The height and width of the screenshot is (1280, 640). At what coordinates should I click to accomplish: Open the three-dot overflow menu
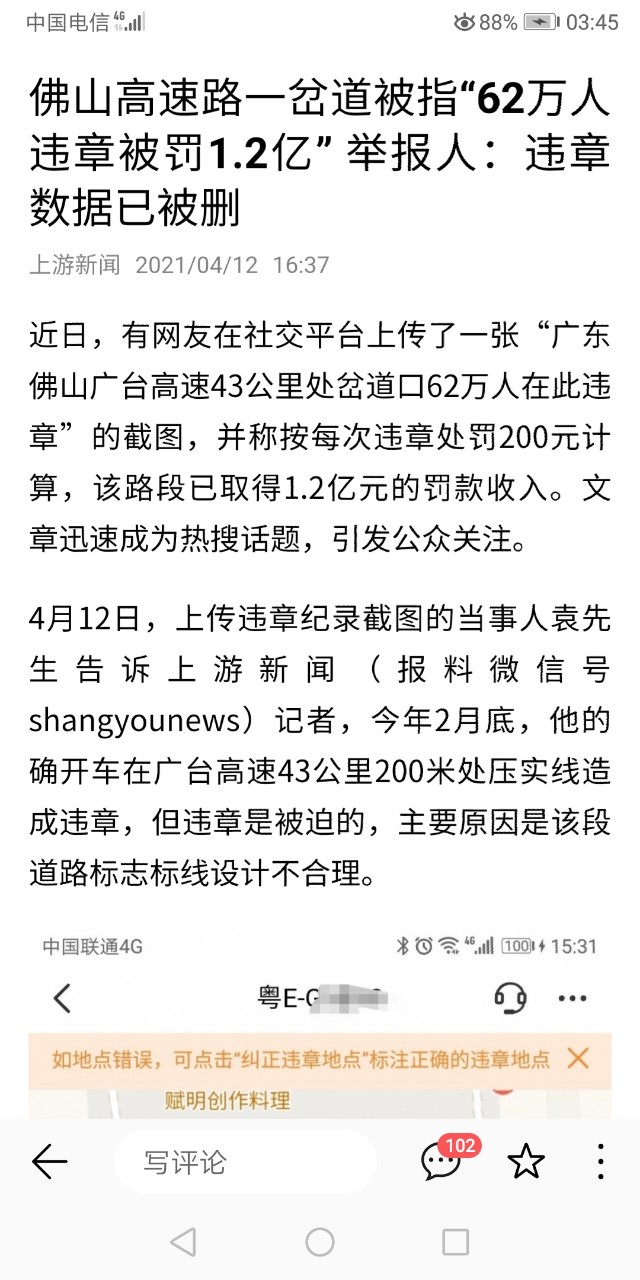600,1161
